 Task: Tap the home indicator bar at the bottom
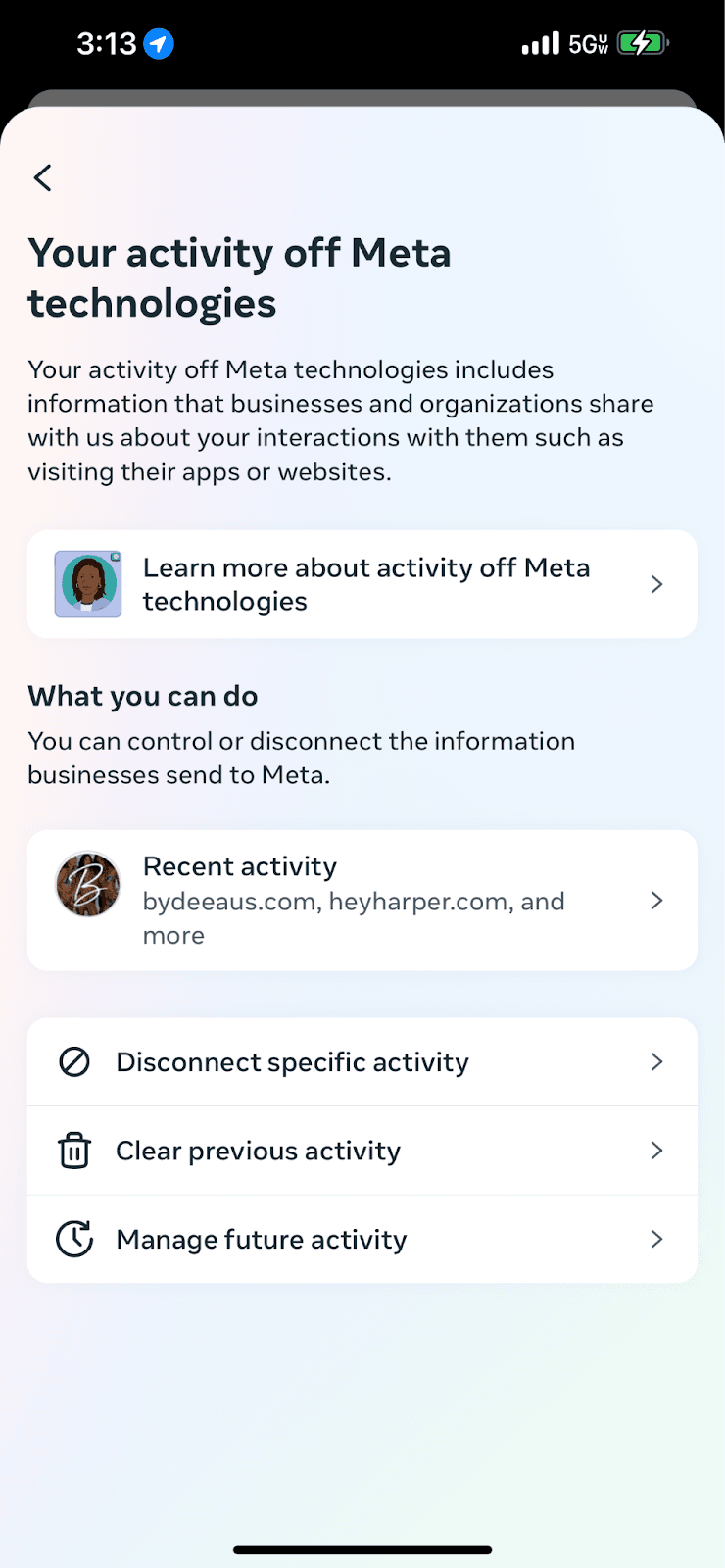coord(362,1551)
